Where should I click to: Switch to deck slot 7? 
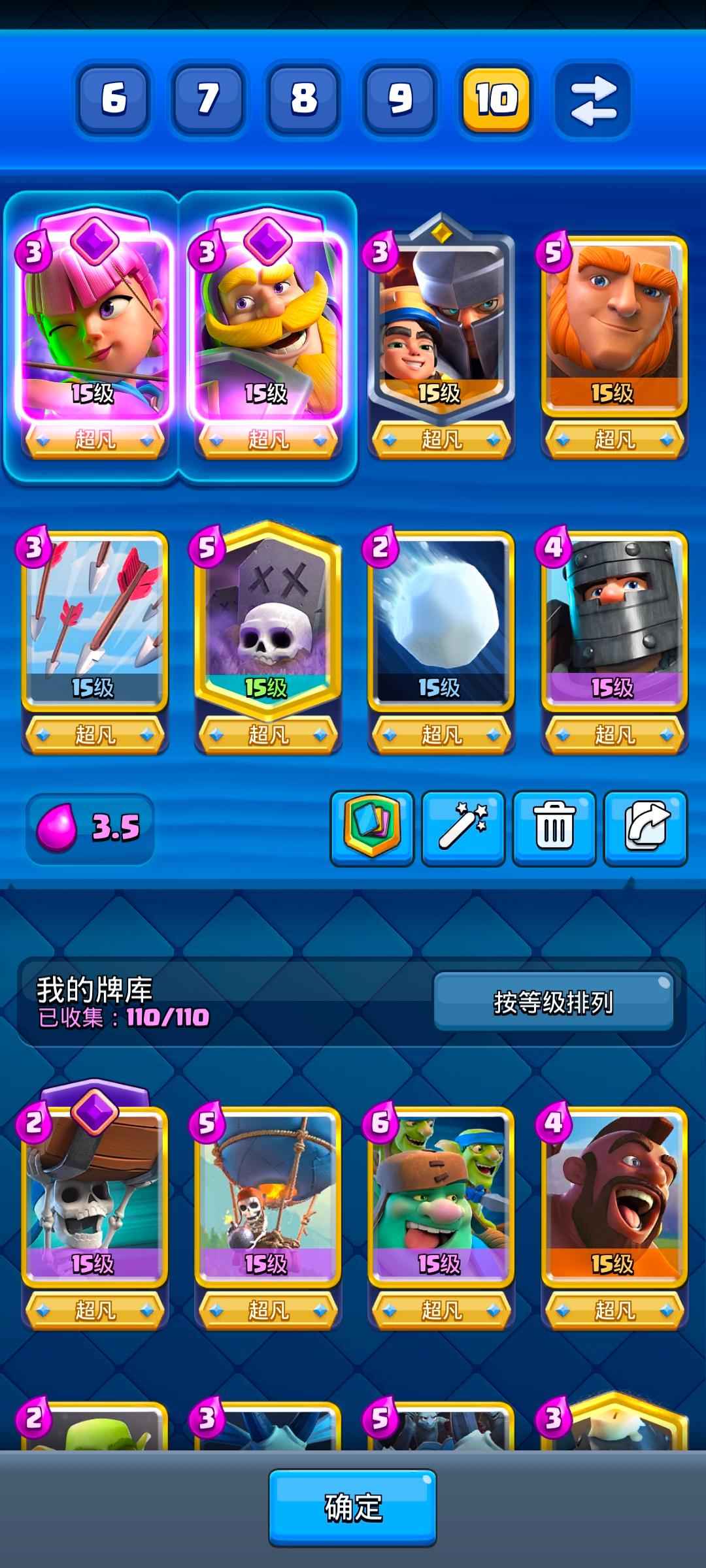[x=208, y=99]
